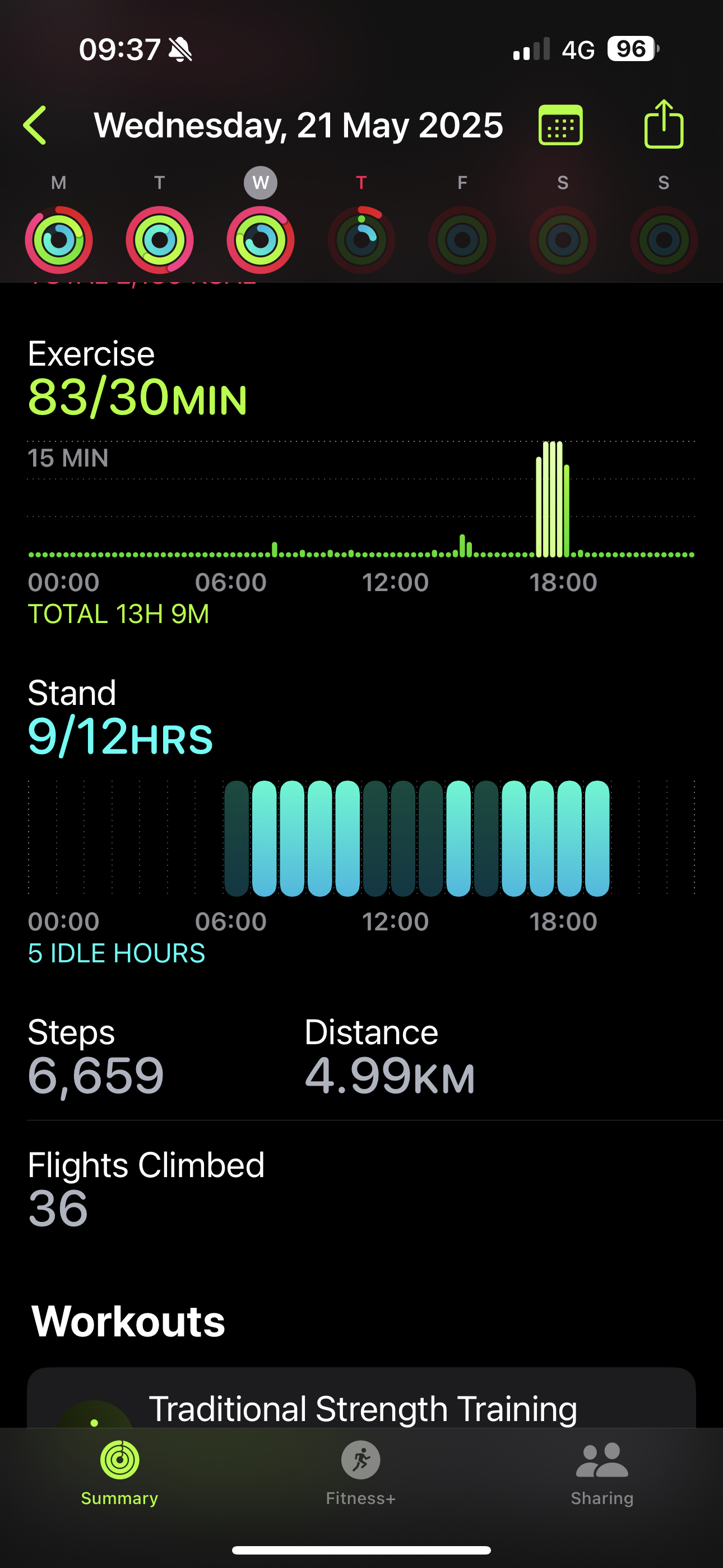Jump to Thursday's activity rings
The image size is (723, 1568).
[x=361, y=240]
